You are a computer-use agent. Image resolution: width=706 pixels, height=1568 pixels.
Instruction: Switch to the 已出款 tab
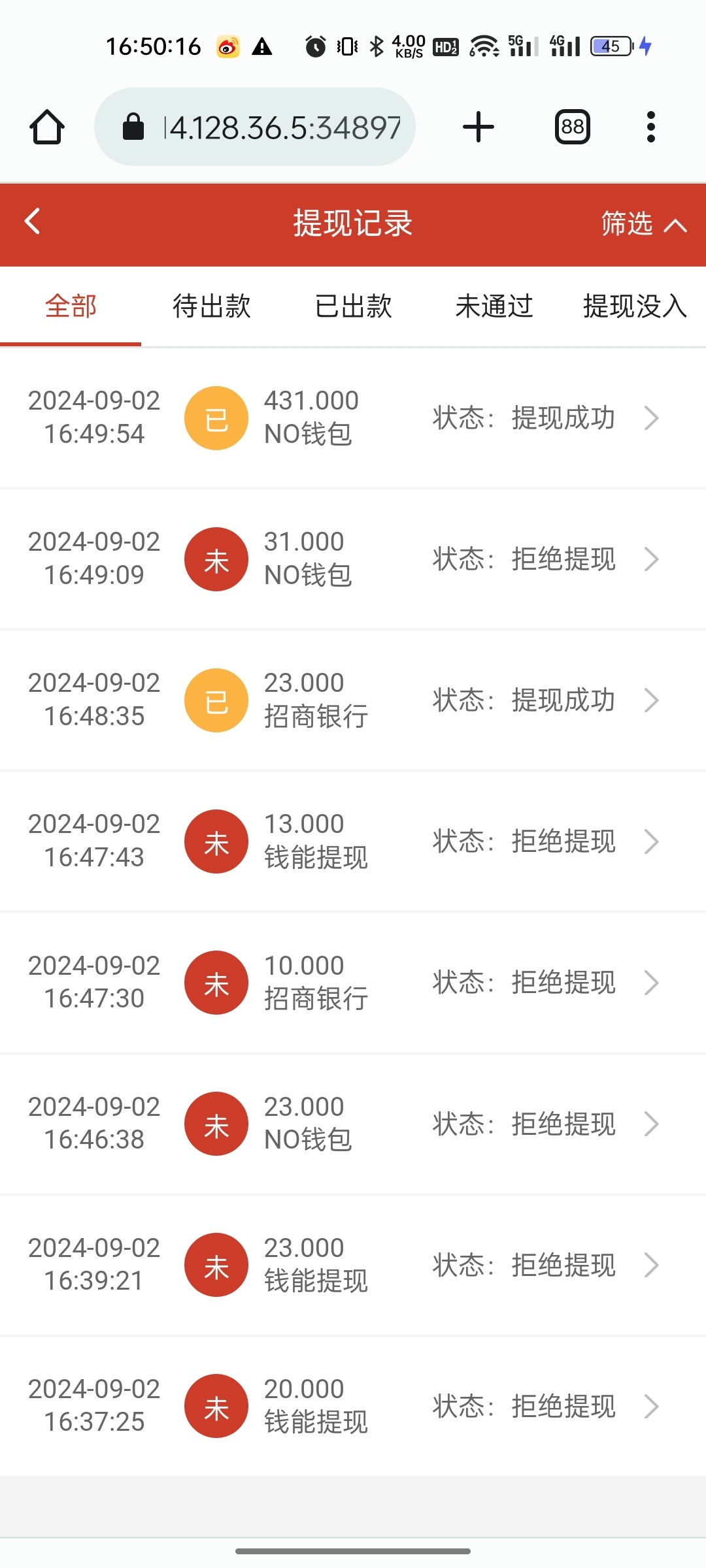coord(353,306)
